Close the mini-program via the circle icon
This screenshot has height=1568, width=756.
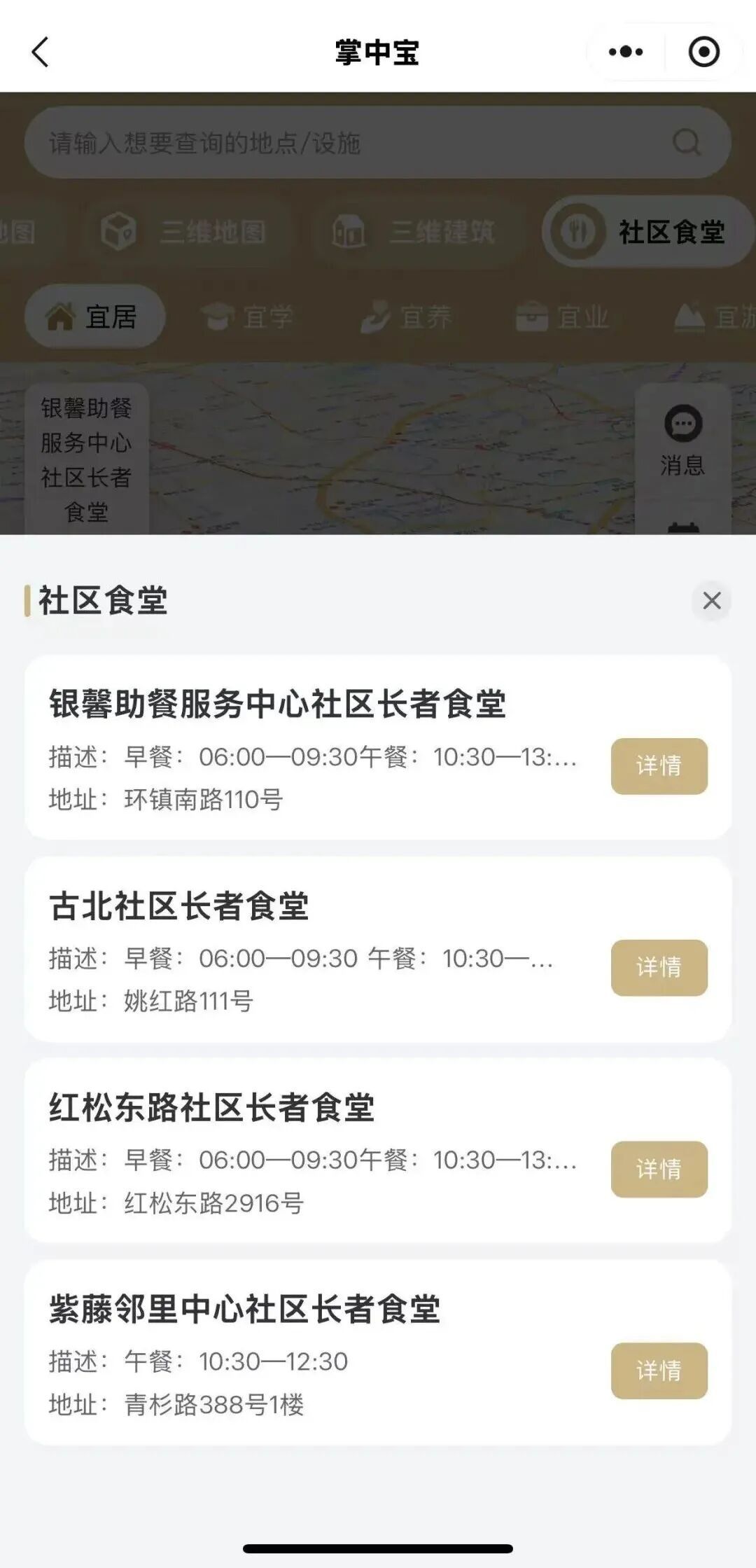[x=703, y=52]
